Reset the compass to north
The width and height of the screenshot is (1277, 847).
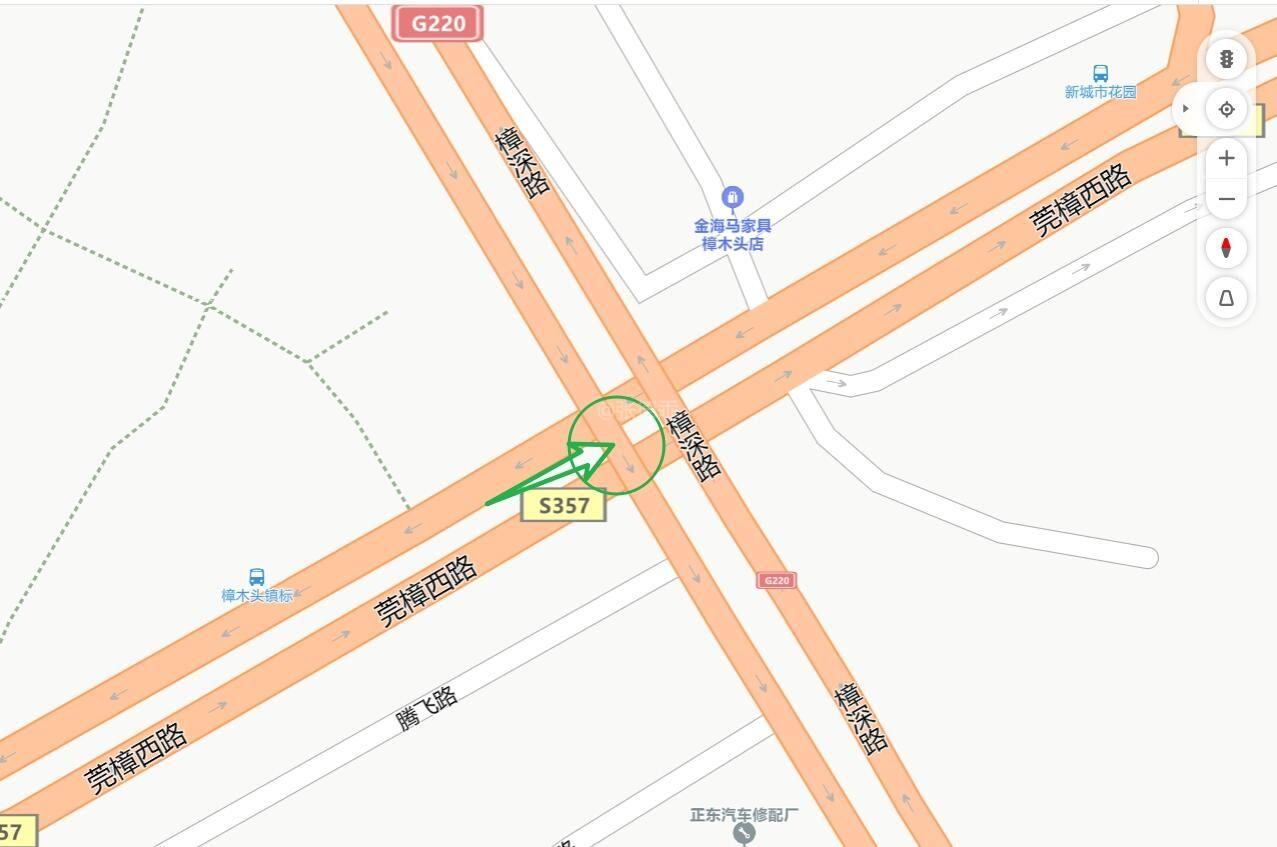[1226, 248]
